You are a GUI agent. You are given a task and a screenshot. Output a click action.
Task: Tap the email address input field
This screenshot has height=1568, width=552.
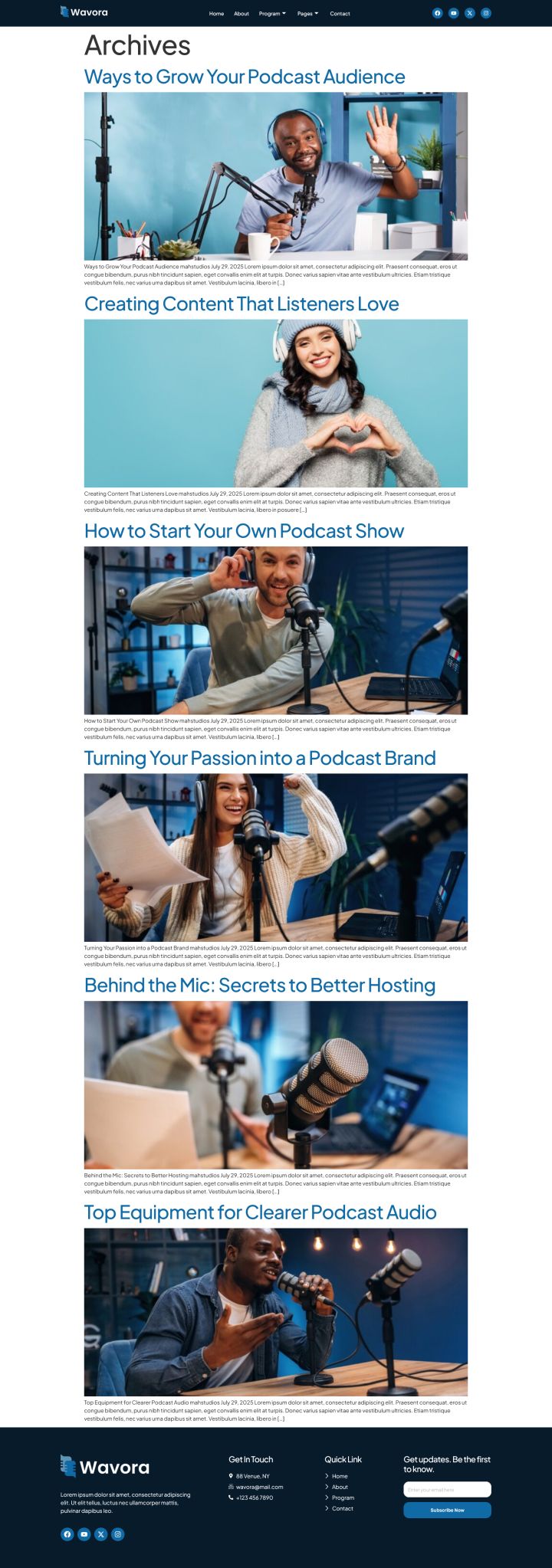click(447, 1489)
